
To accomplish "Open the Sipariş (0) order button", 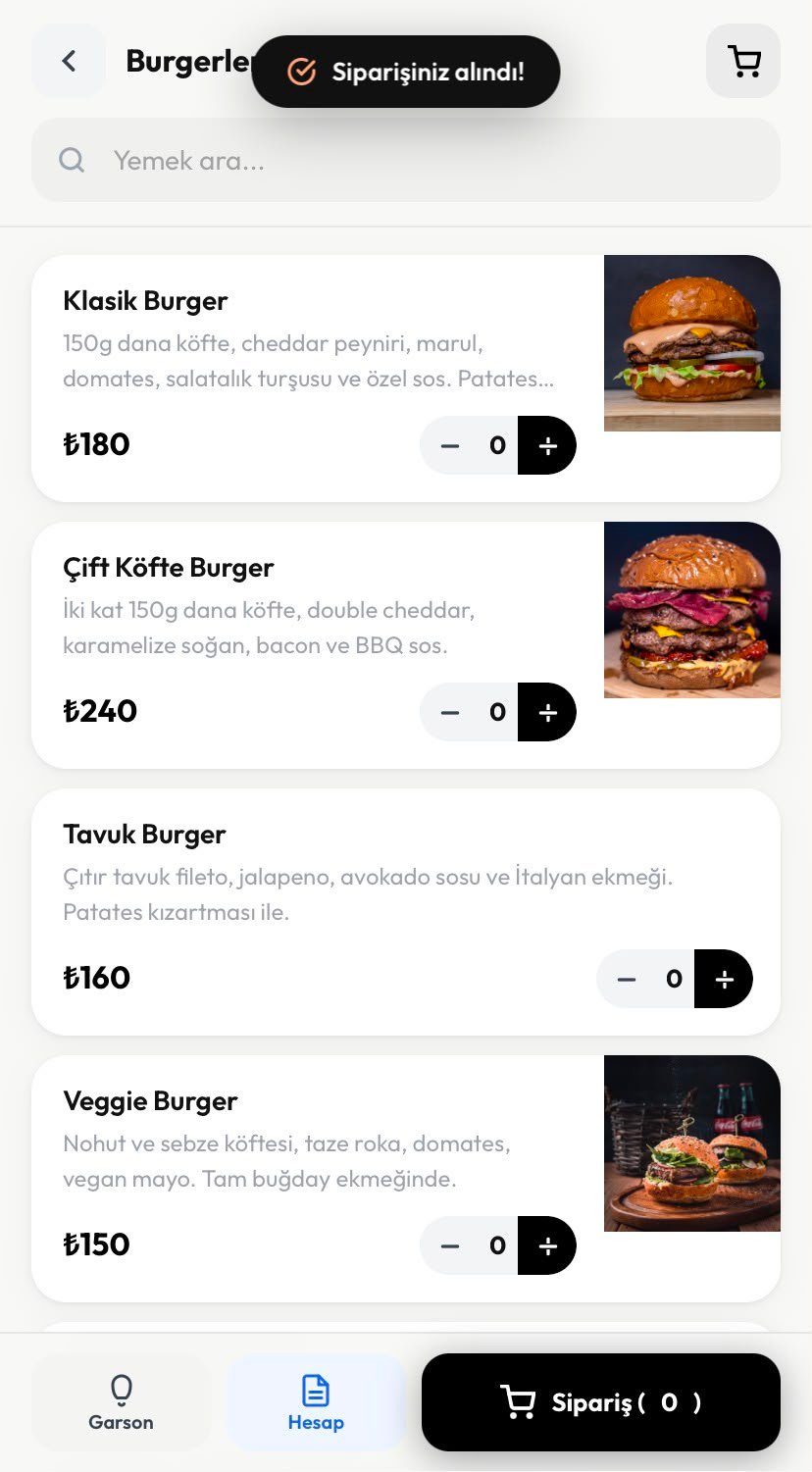I will coord(601,1402).
